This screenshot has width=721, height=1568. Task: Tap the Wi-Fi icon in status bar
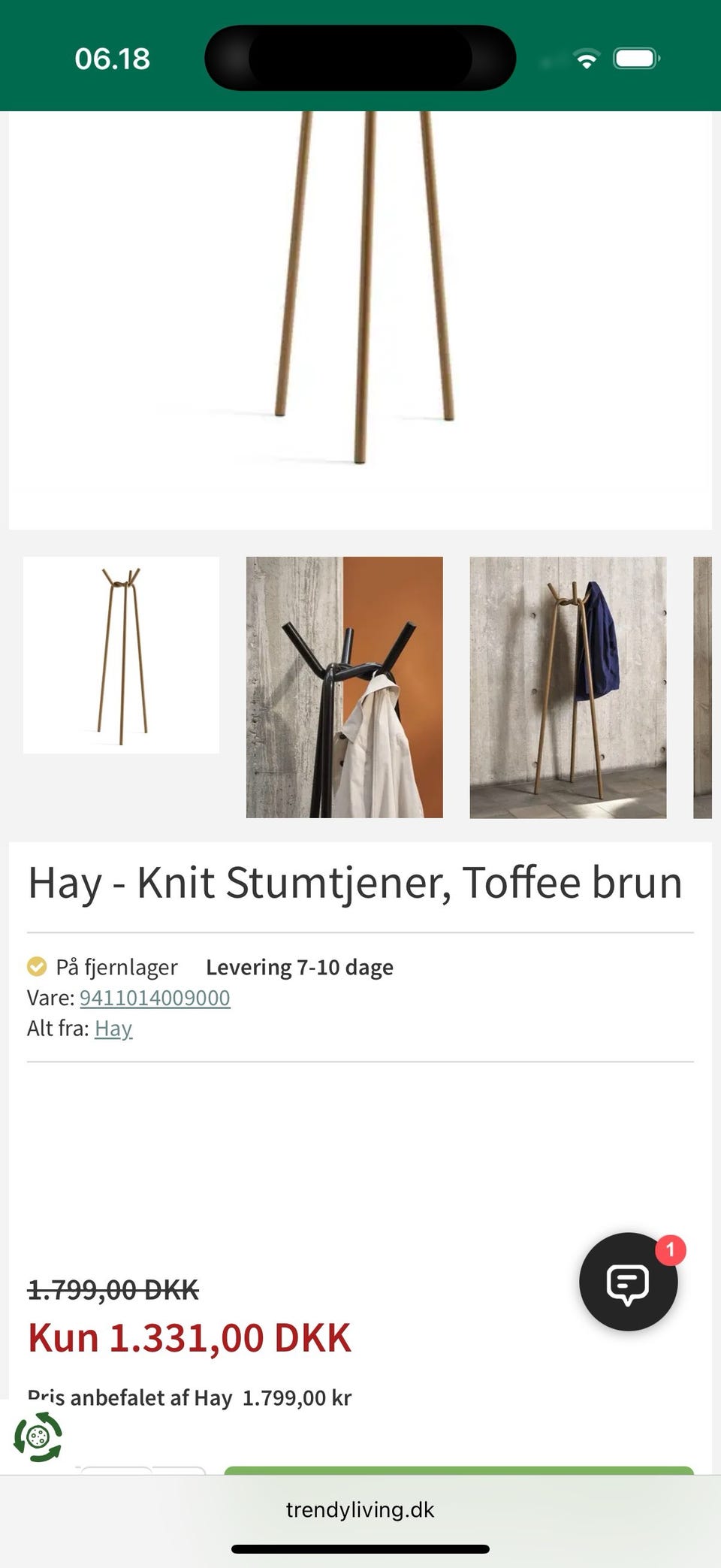(x=587, y=57)
